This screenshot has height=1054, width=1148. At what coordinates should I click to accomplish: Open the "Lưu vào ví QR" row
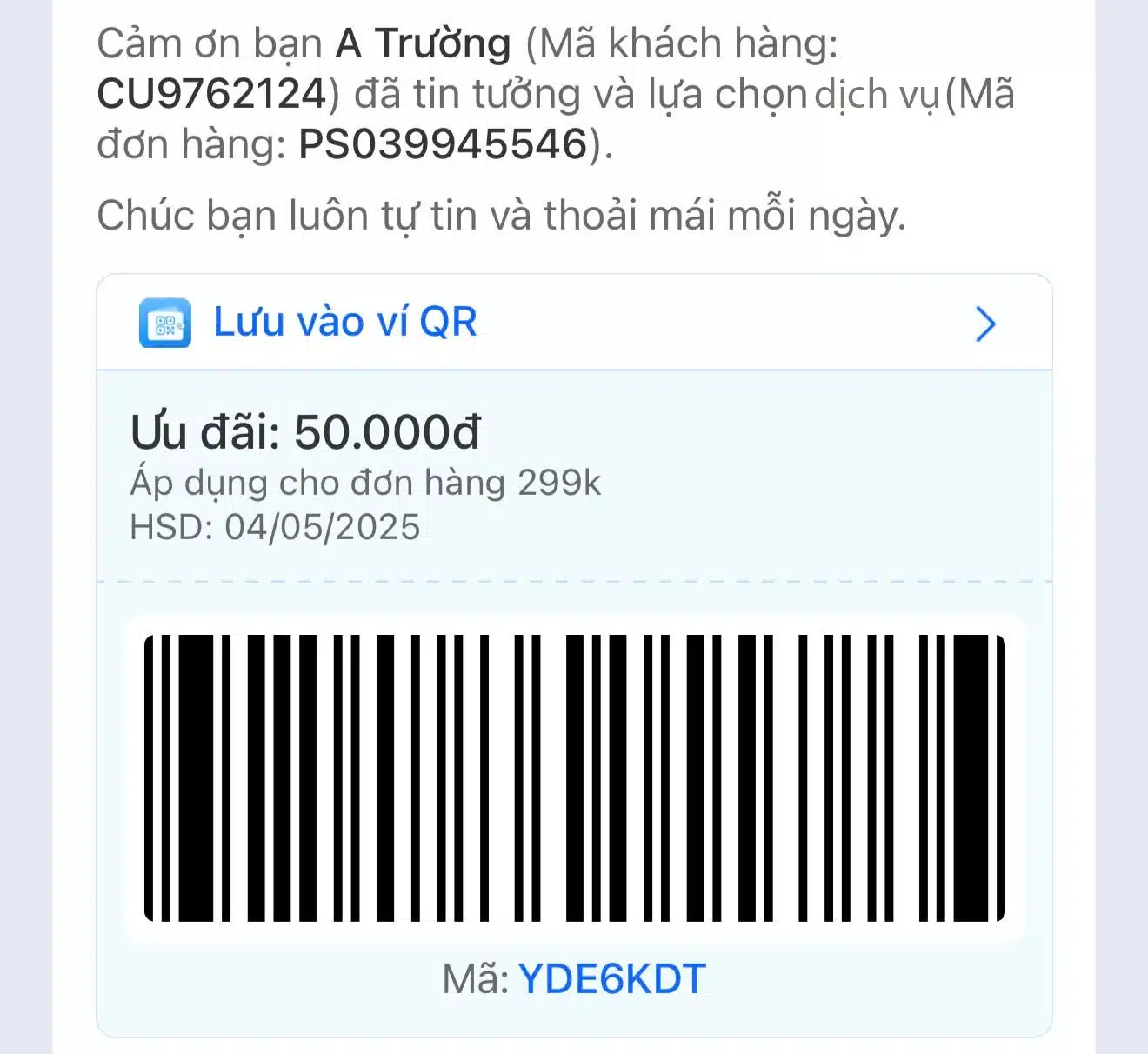[572, 323]
